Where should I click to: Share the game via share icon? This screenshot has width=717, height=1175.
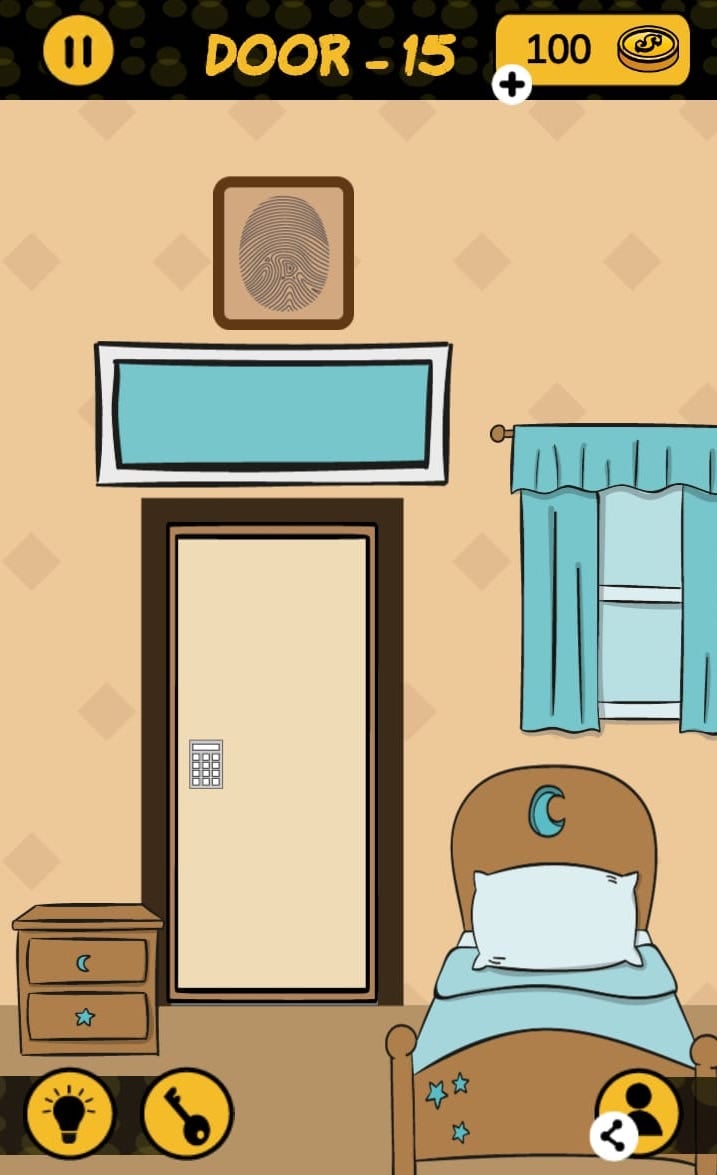(x=613, y=1136)
